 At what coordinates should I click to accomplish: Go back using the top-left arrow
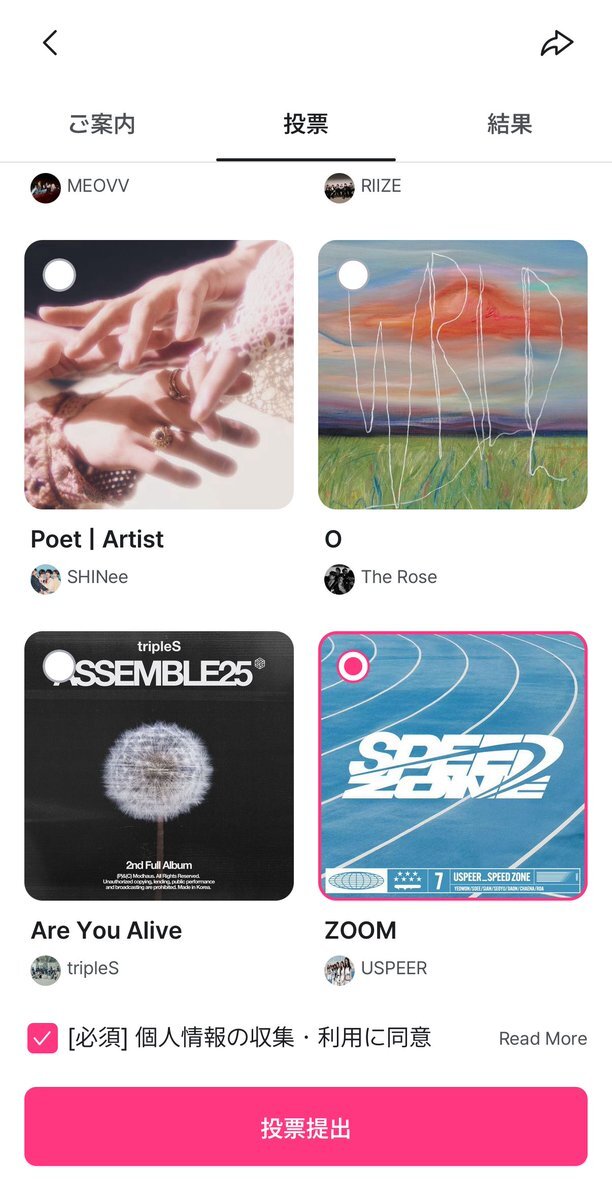point(50,43)
